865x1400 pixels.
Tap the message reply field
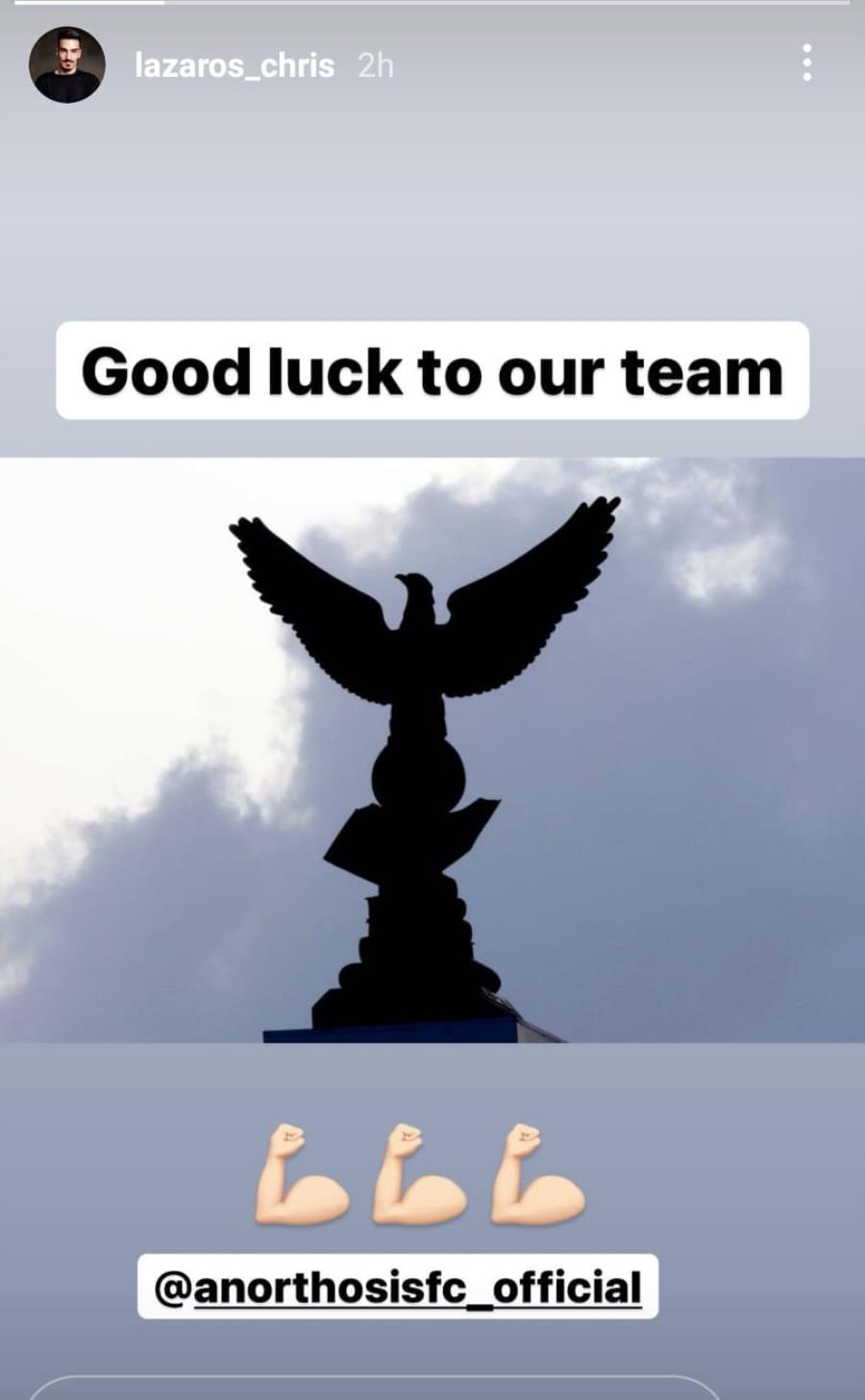click(375, 1389)
